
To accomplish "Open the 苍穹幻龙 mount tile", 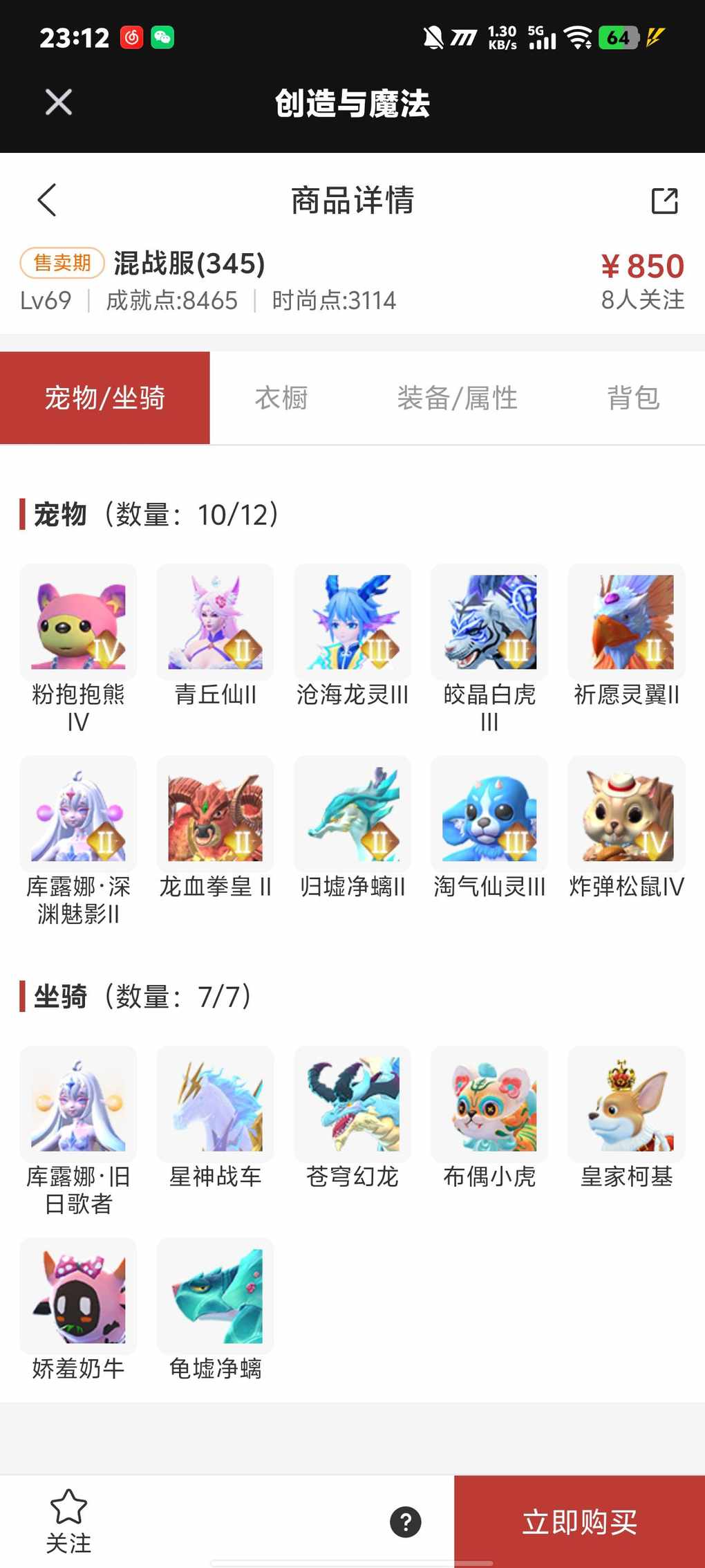I will (352, 1105).
